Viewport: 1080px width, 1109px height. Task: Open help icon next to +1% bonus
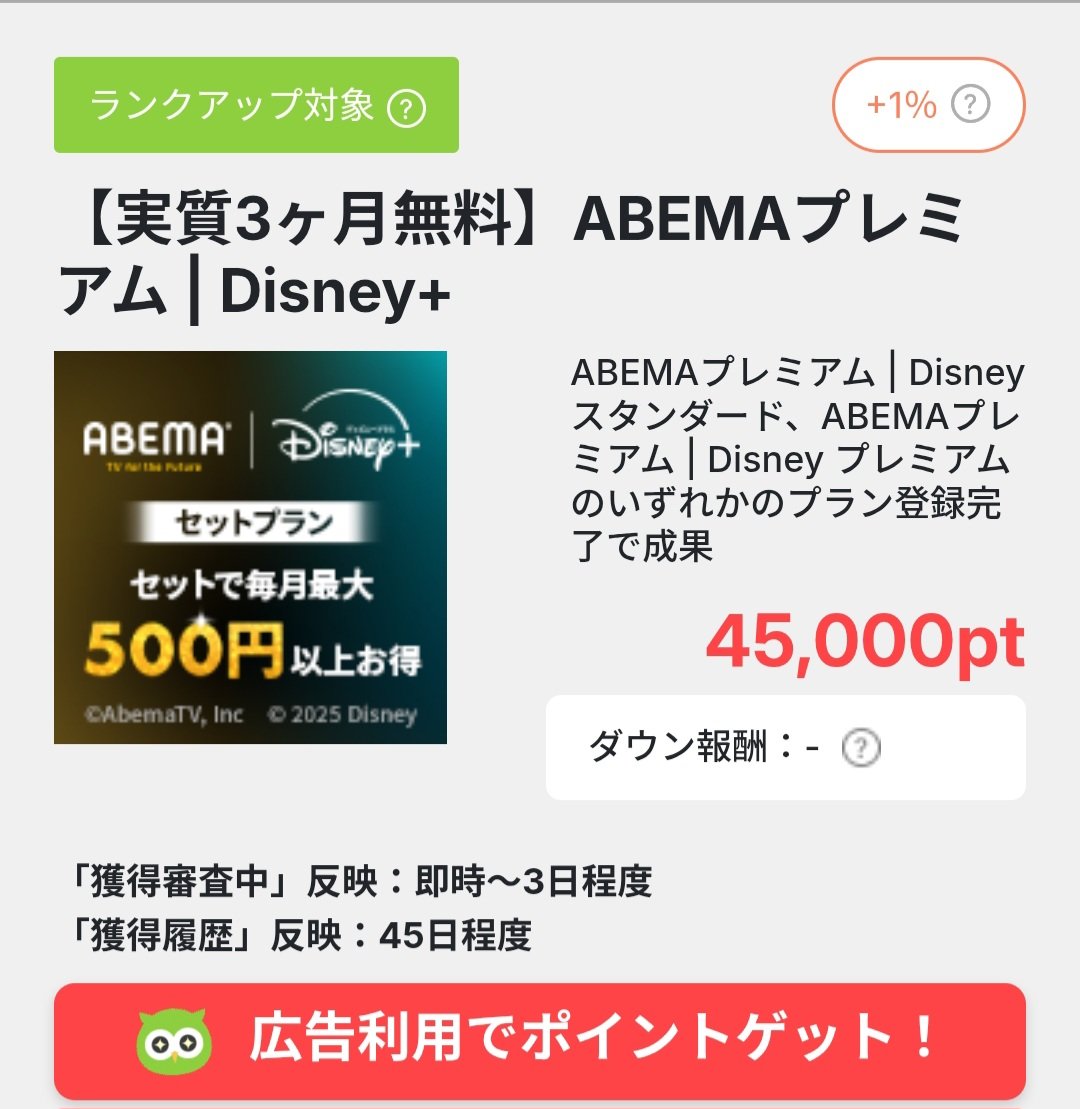coord(970,104)
